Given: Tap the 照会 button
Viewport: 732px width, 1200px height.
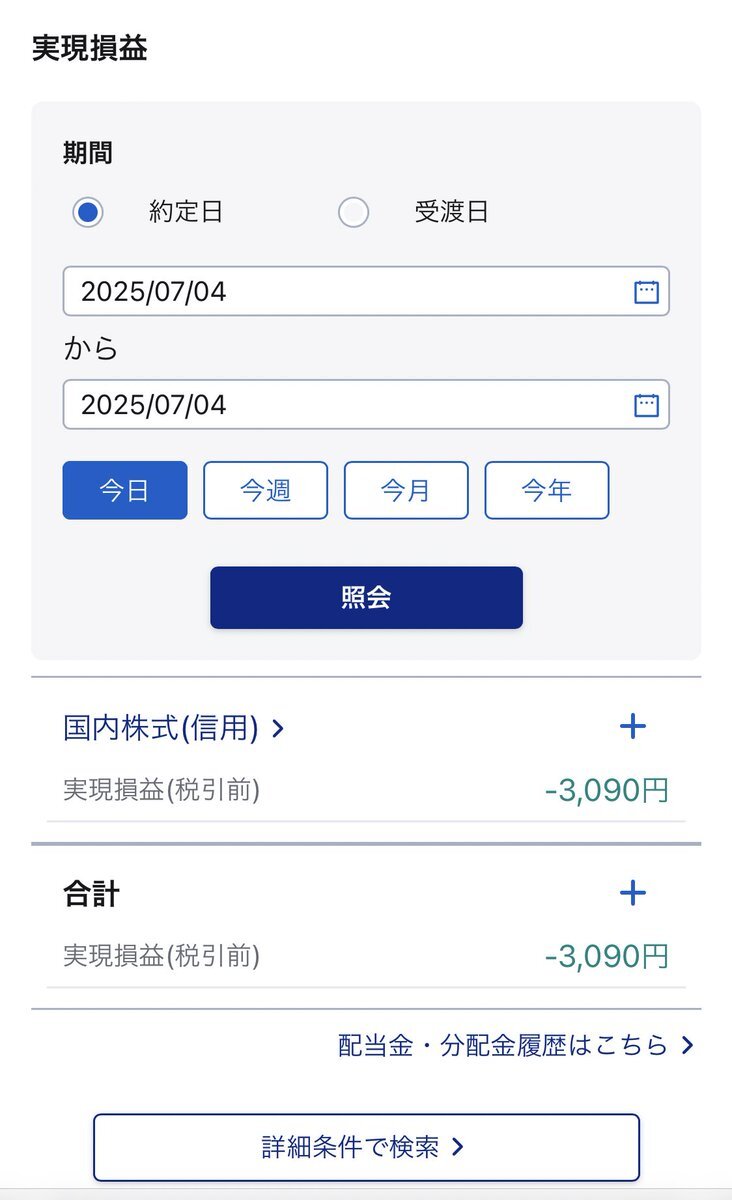Looking at the screenshot, I should click(x=366, y=598).
